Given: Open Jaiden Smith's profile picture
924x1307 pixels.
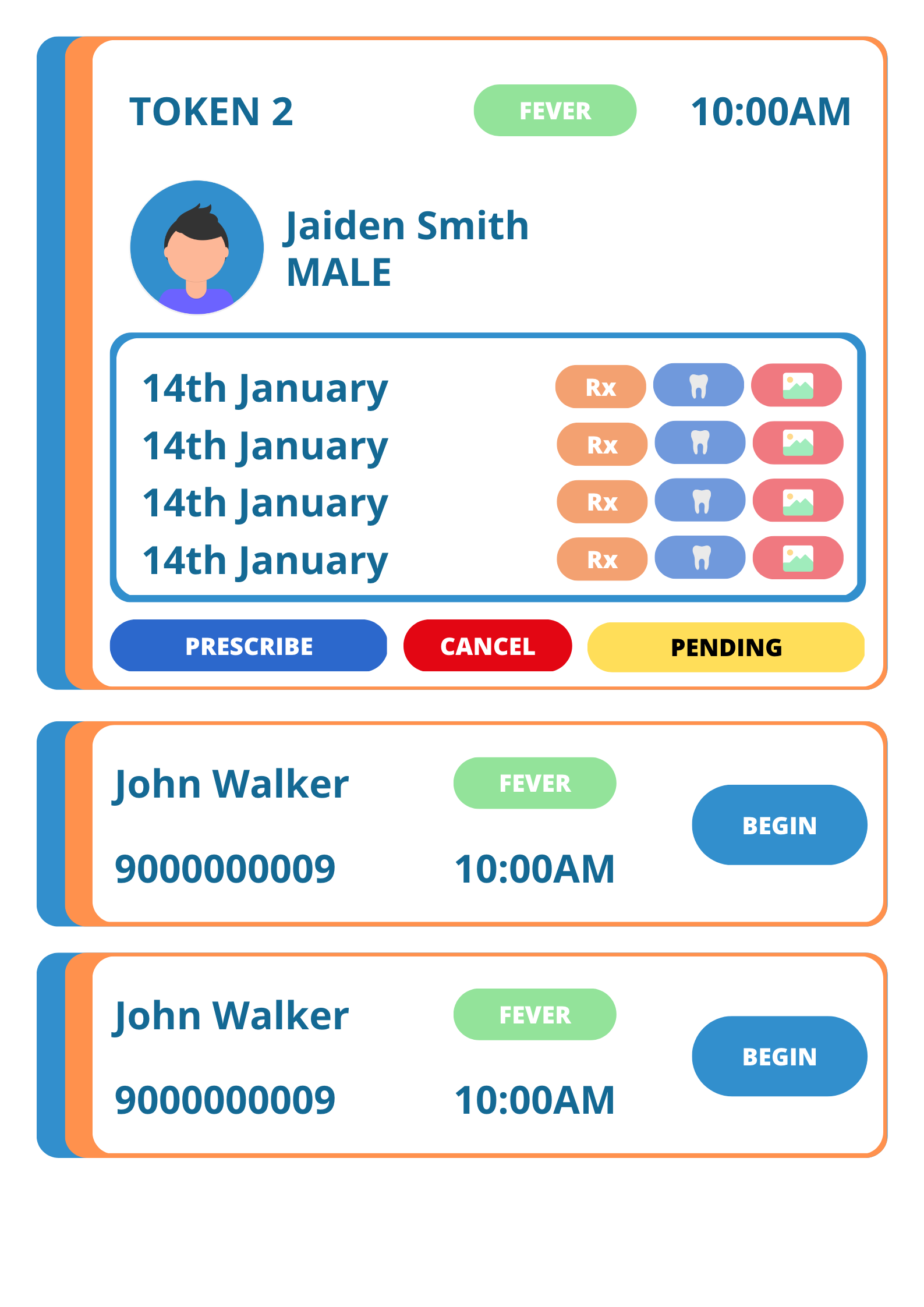Looking at the screenshot, I should [x=197, y=247].
